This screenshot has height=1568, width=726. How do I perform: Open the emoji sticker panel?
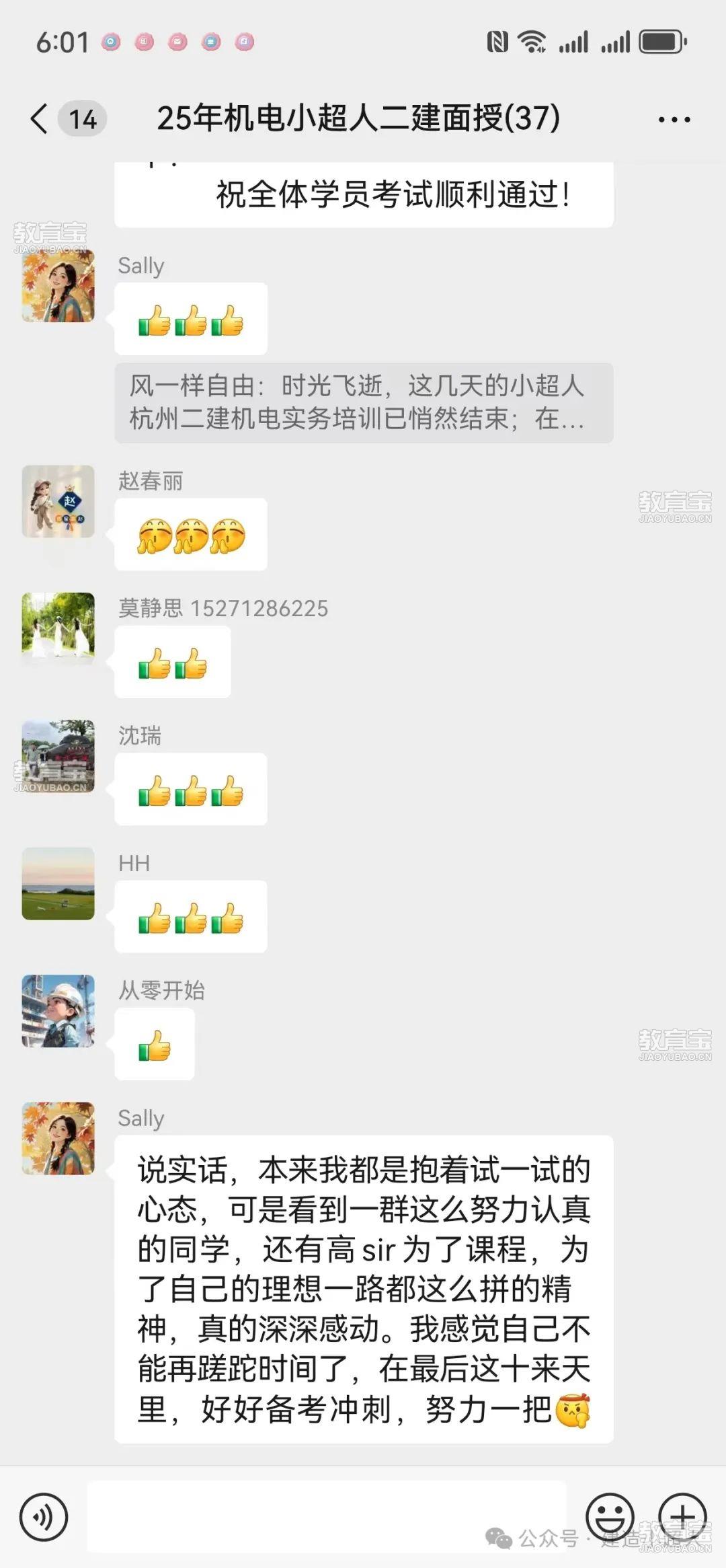[610, 1517]
